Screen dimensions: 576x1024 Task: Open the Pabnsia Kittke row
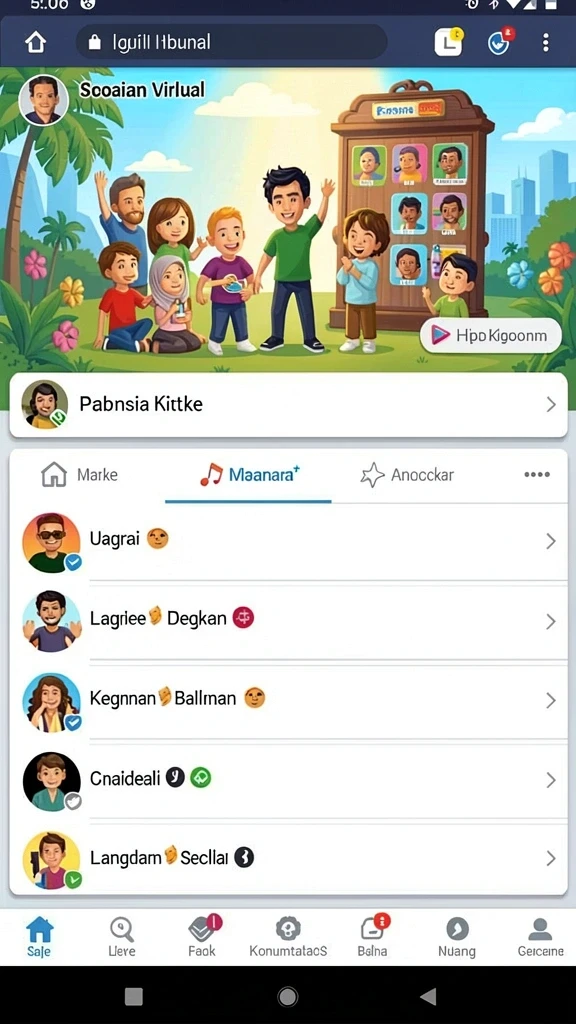pos(288,404)
